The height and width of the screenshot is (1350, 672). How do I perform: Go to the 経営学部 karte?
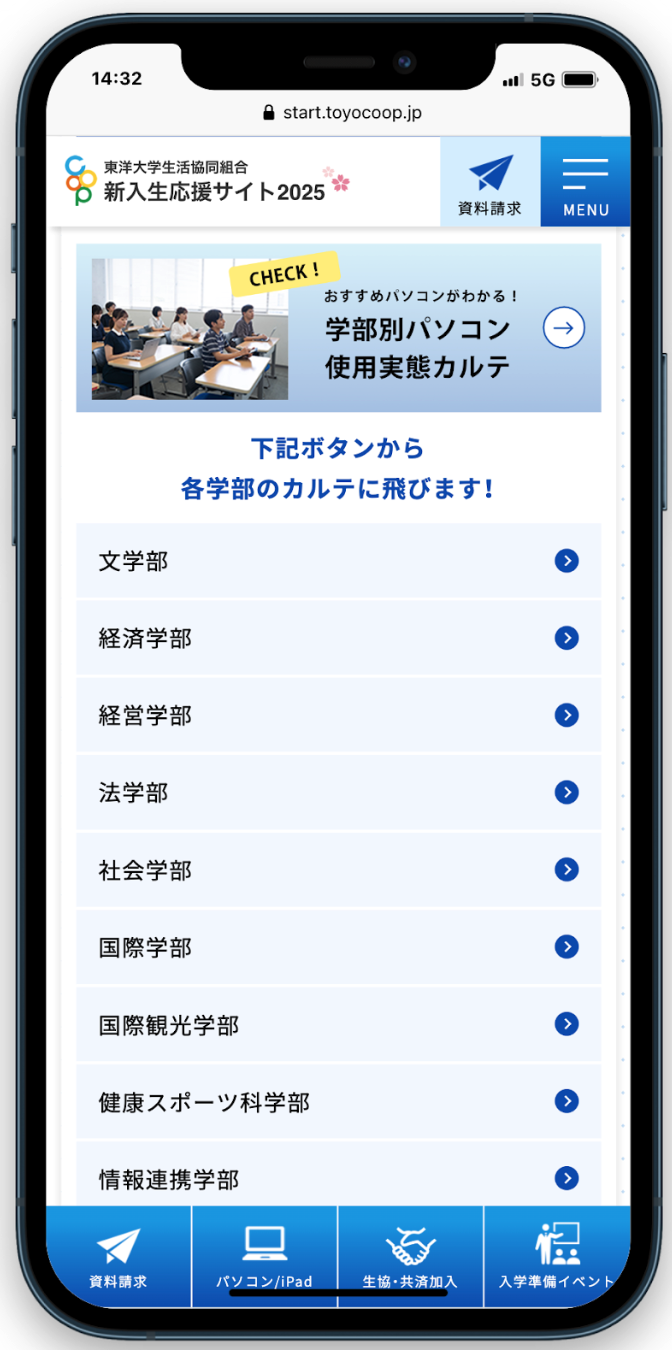[x=338, y=715]
